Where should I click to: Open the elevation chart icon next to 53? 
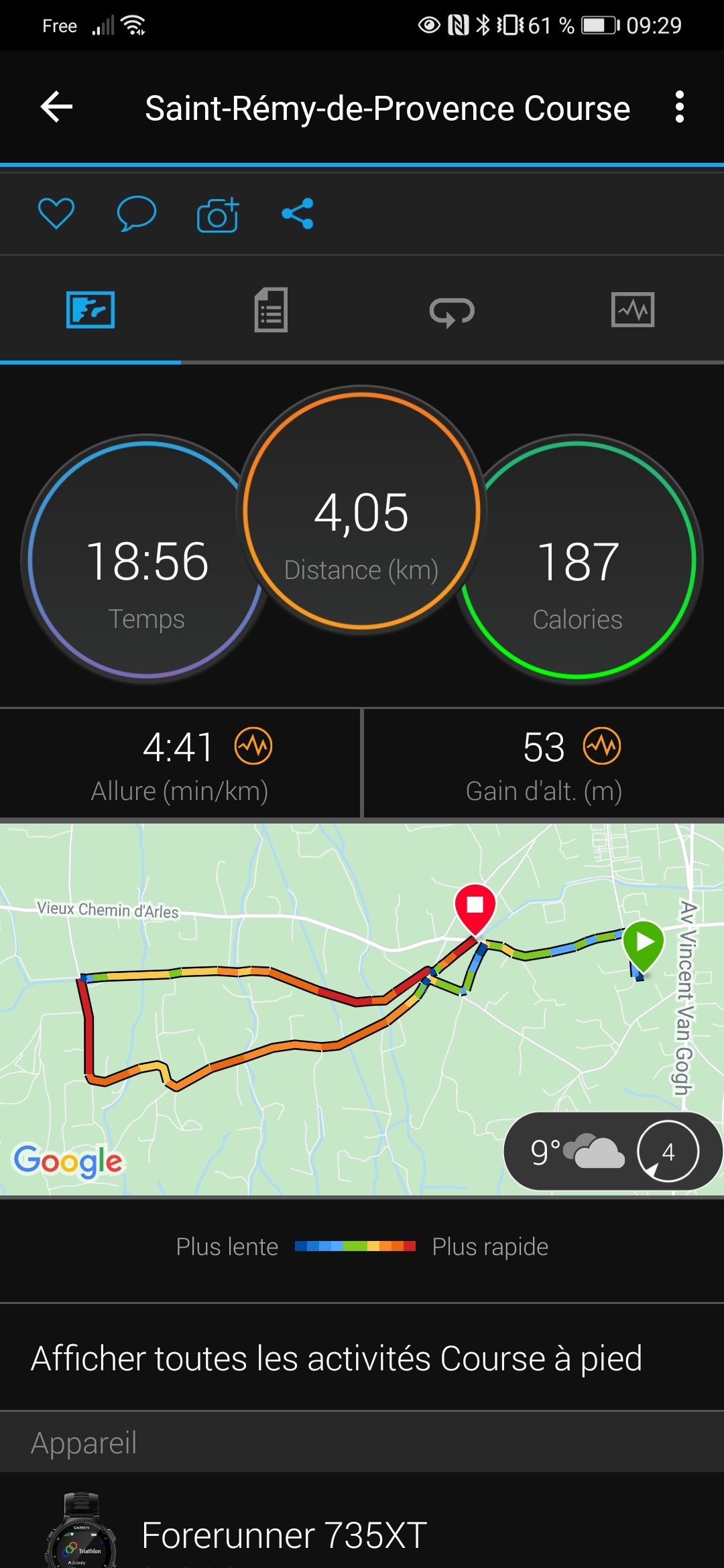[x=602, y=746]
